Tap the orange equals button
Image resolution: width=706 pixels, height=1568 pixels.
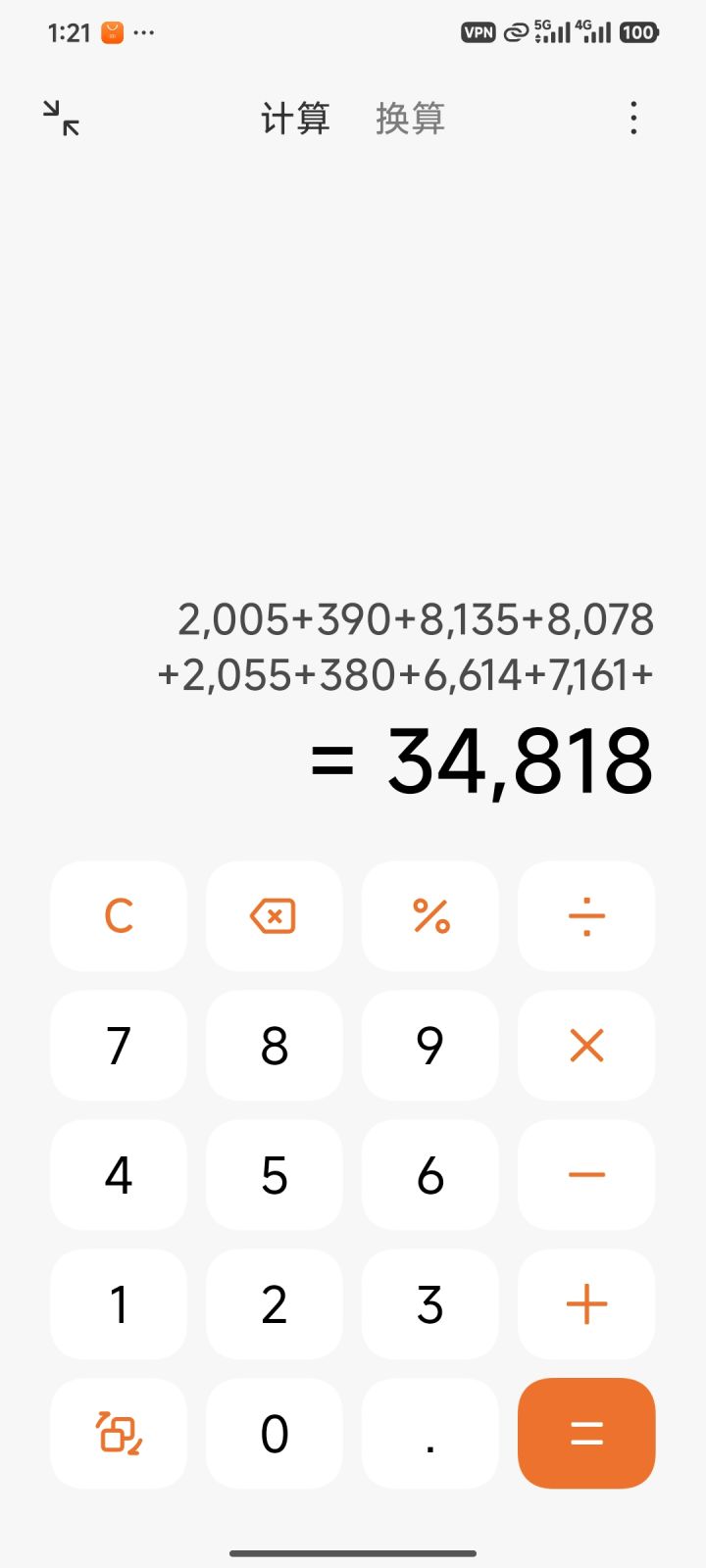click(x=586, y=1434)
